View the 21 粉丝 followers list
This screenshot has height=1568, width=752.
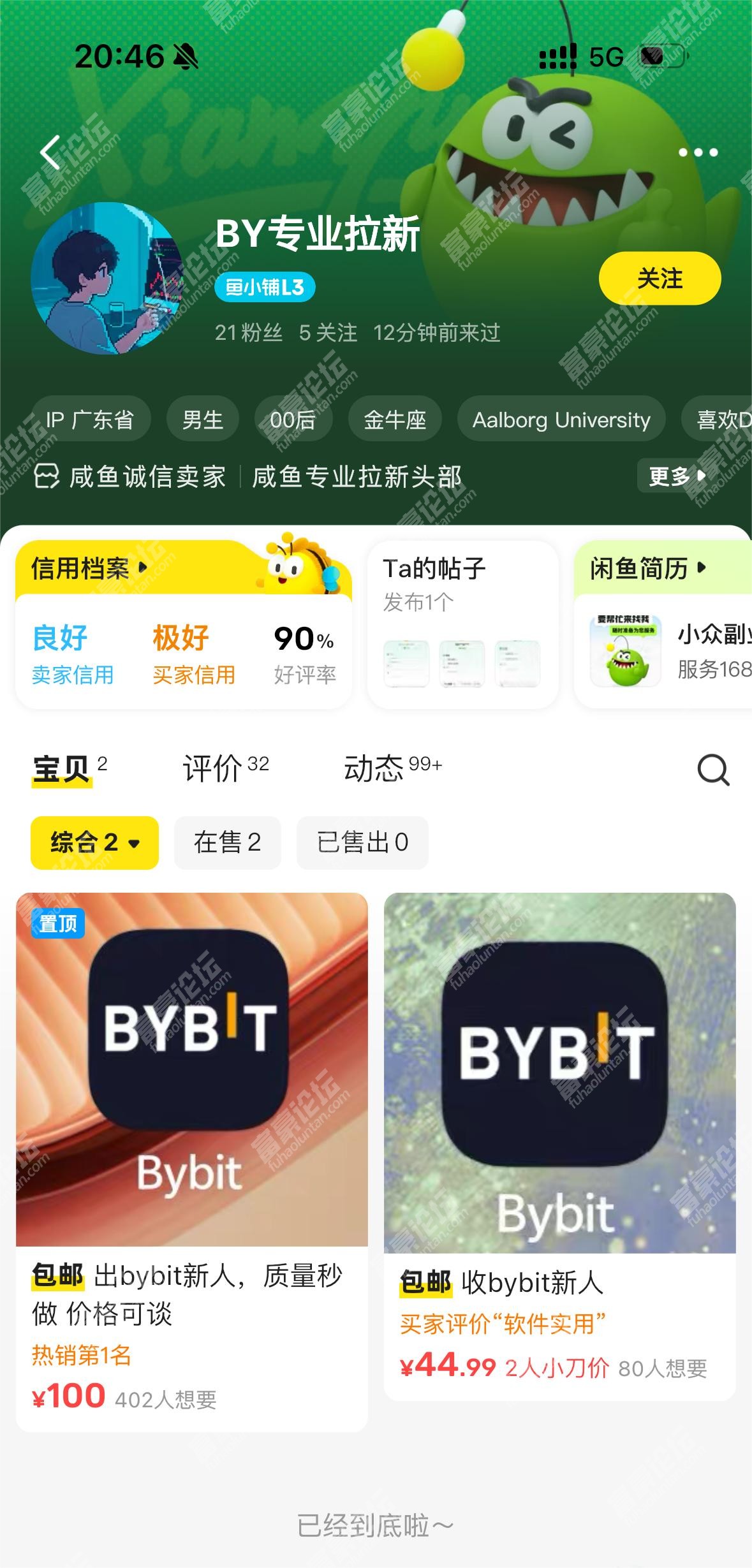tap(248, 333)
